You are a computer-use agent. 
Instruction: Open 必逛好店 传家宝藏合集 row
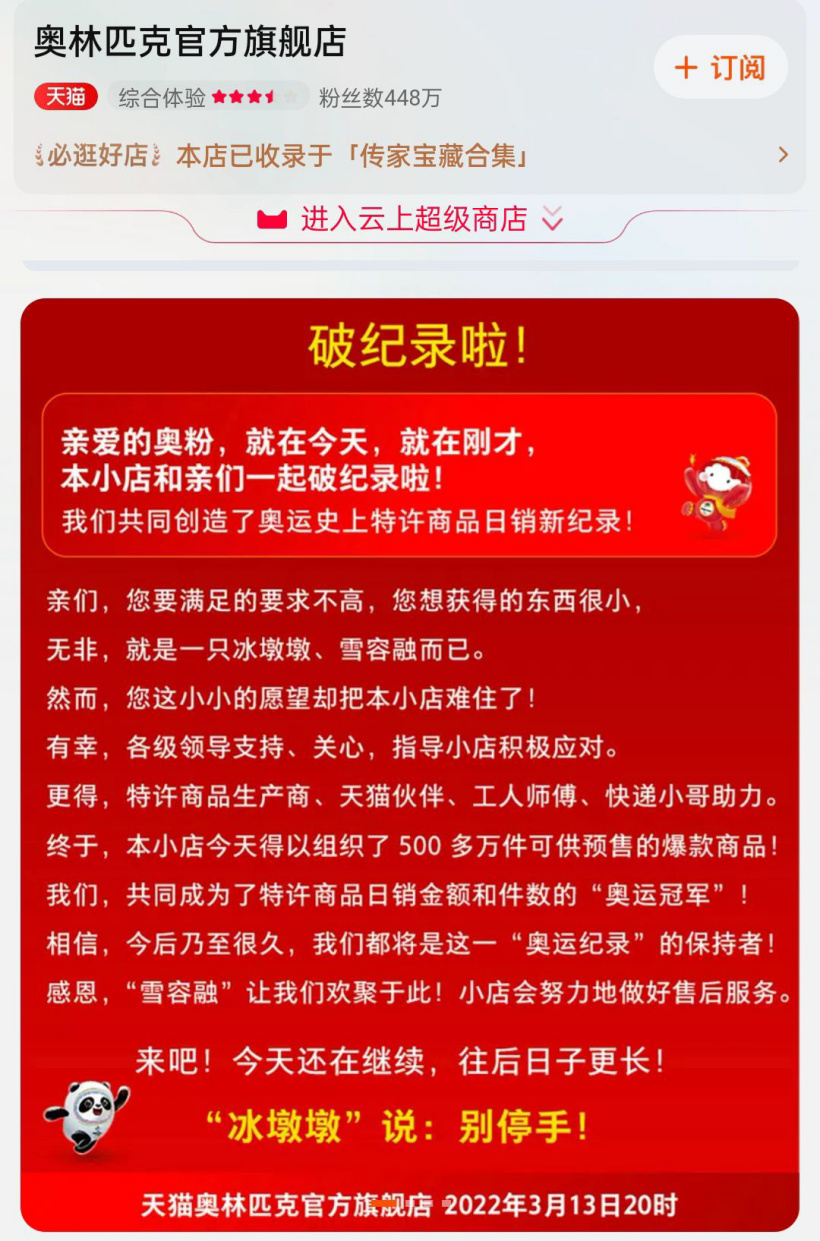click(x=408, y=155)
